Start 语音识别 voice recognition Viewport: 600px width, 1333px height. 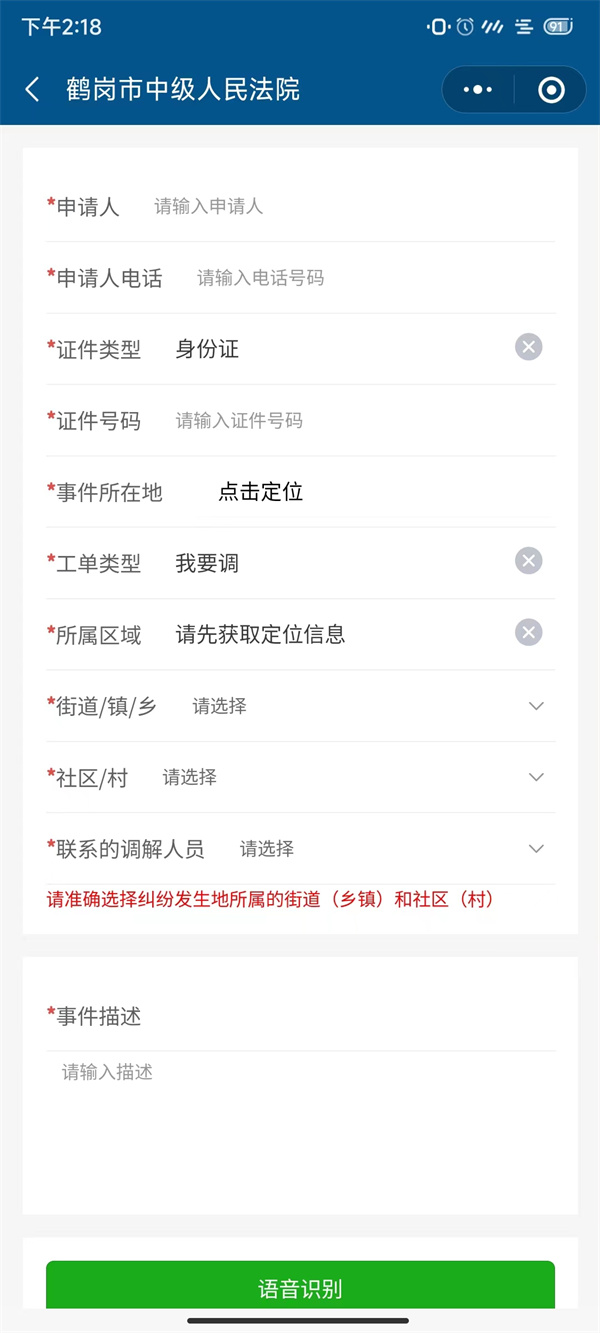[x=300, y=1287]
